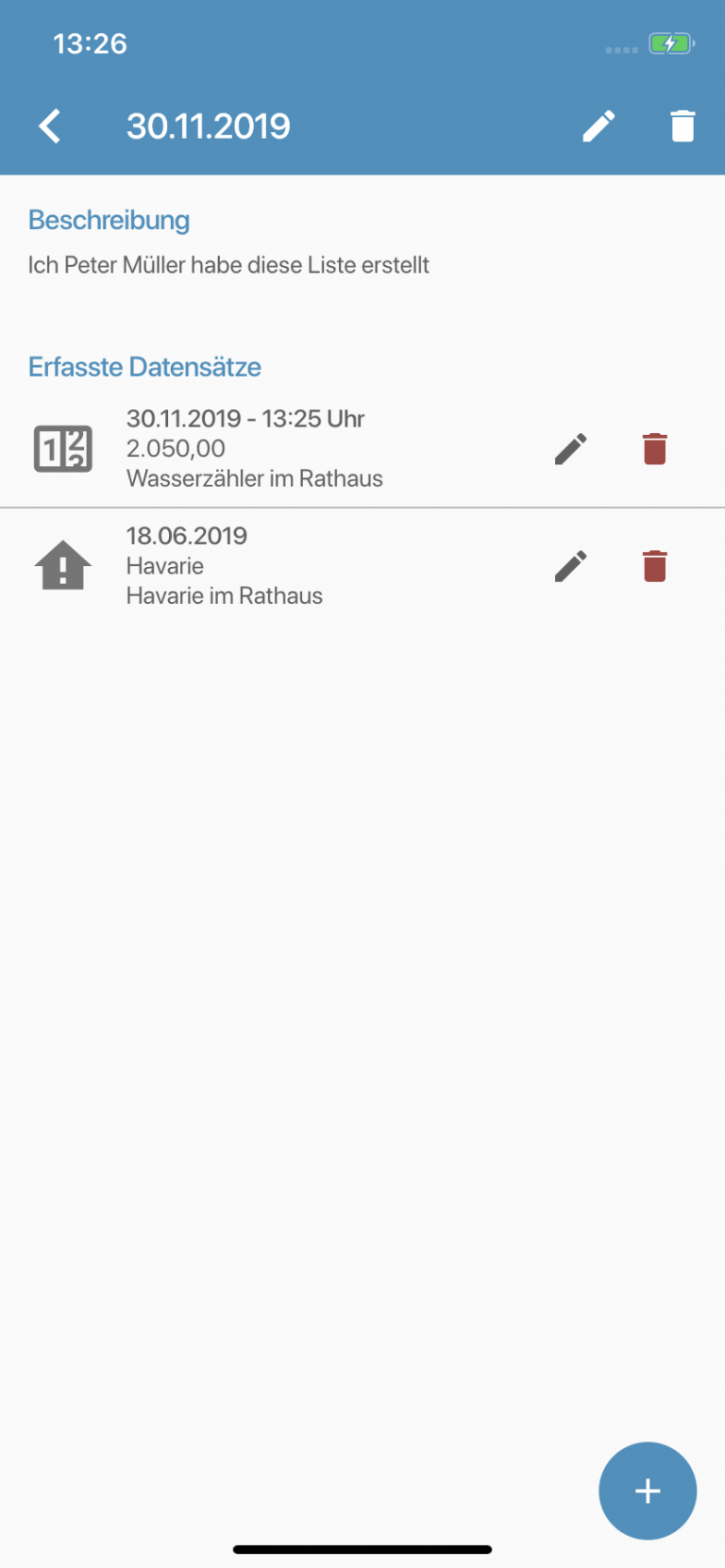Delete the Havarie im Rathaus record
The width and height of the screenshot is (725, 1568).
tap(654, 566)
